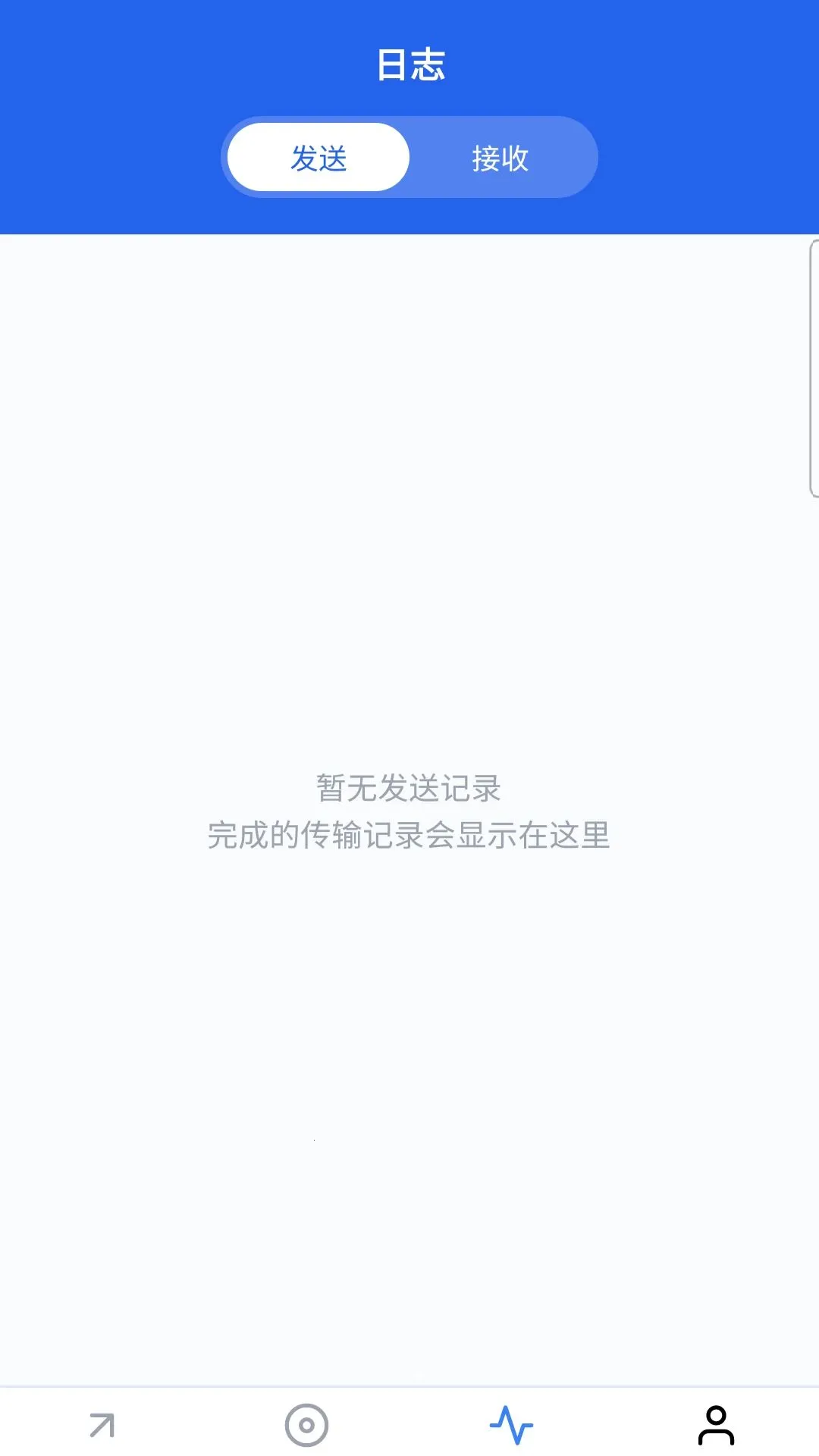This screenshot has height=1456, width=819.
Task: Open the circular target tab
Action: coord(306,1426)
